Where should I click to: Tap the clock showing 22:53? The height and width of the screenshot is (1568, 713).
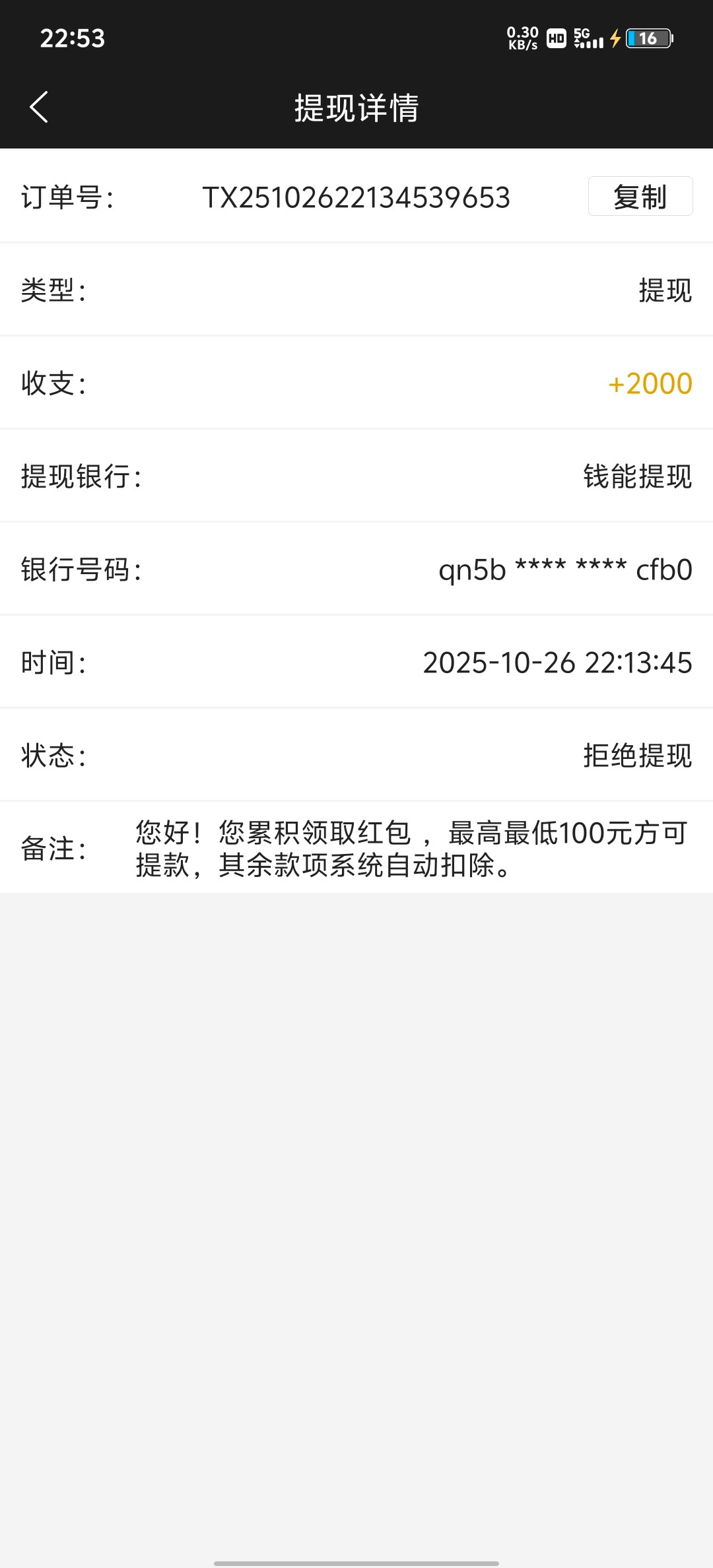pos(73,38)
